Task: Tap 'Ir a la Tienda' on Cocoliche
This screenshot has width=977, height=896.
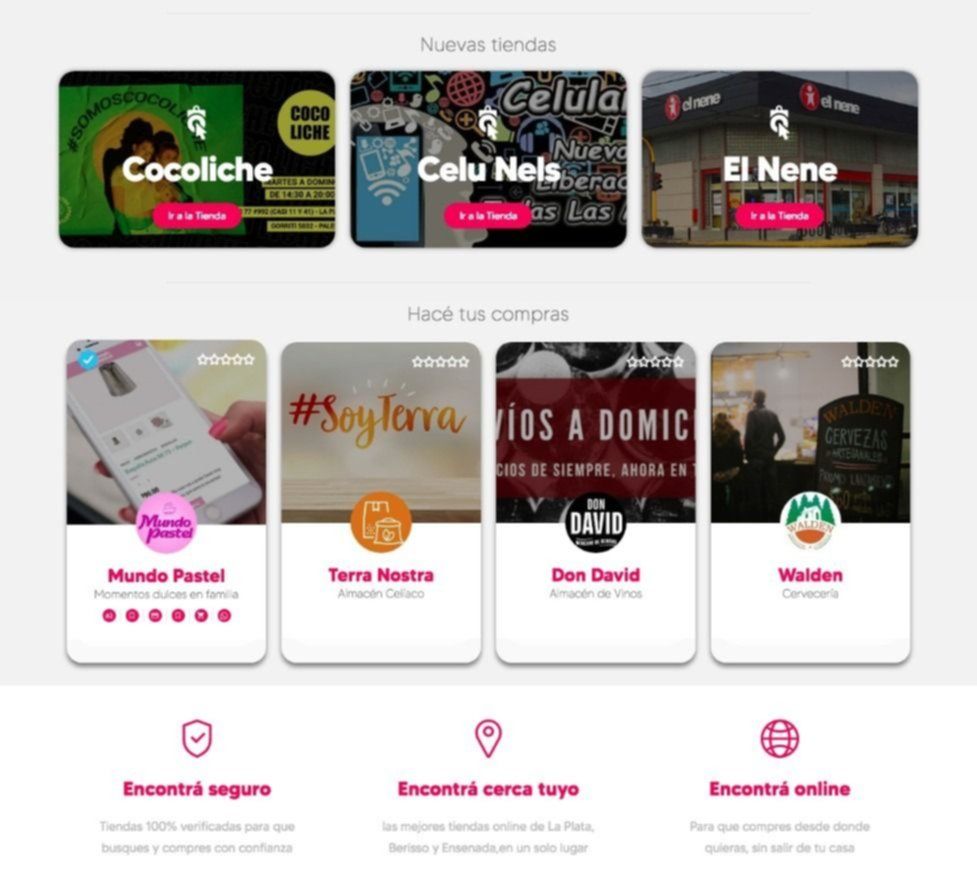Action: click(x=197, y=216)
